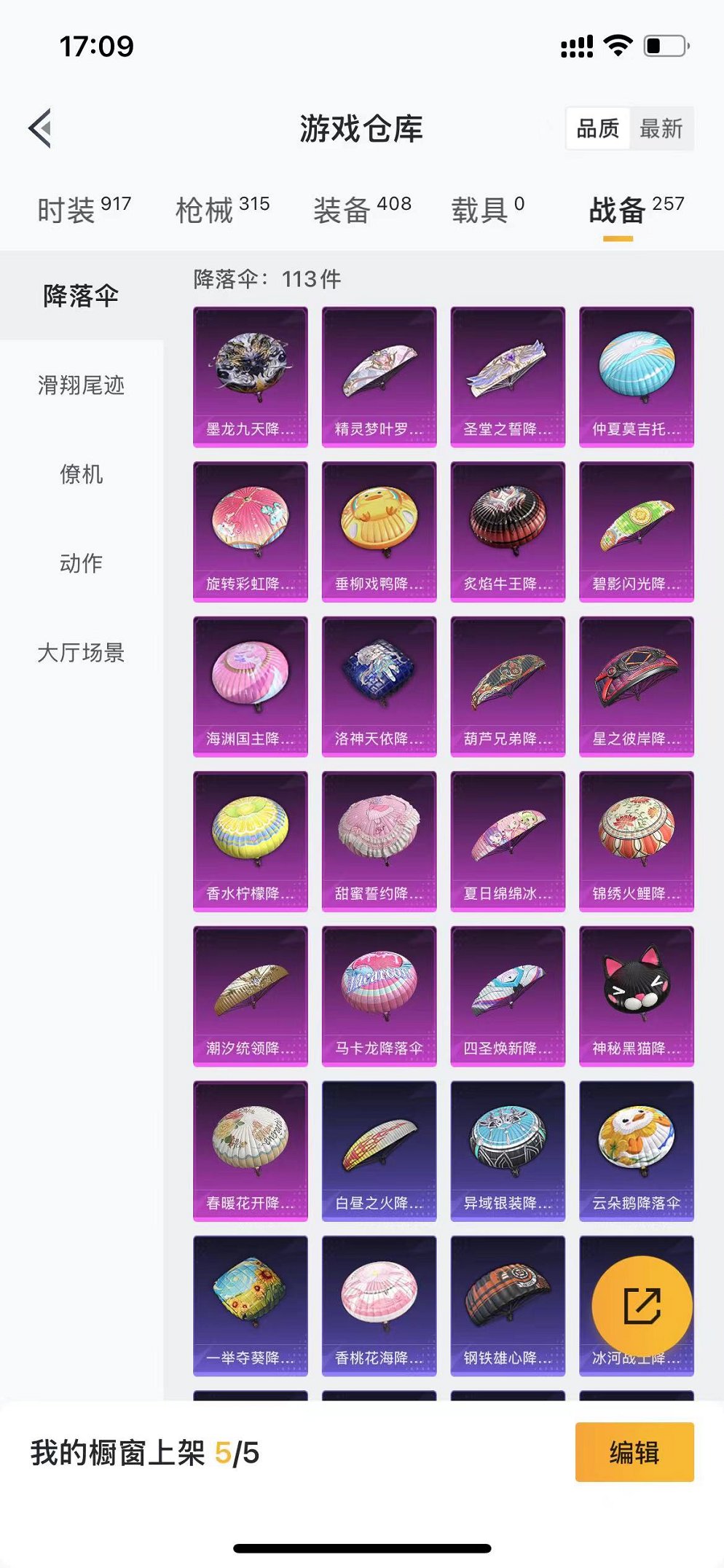Select the 葫芦兄弟 parachute
Image resolution: width=724 pixels, height=1568 pixels.
pyautogui.click(x=508, y=686)
